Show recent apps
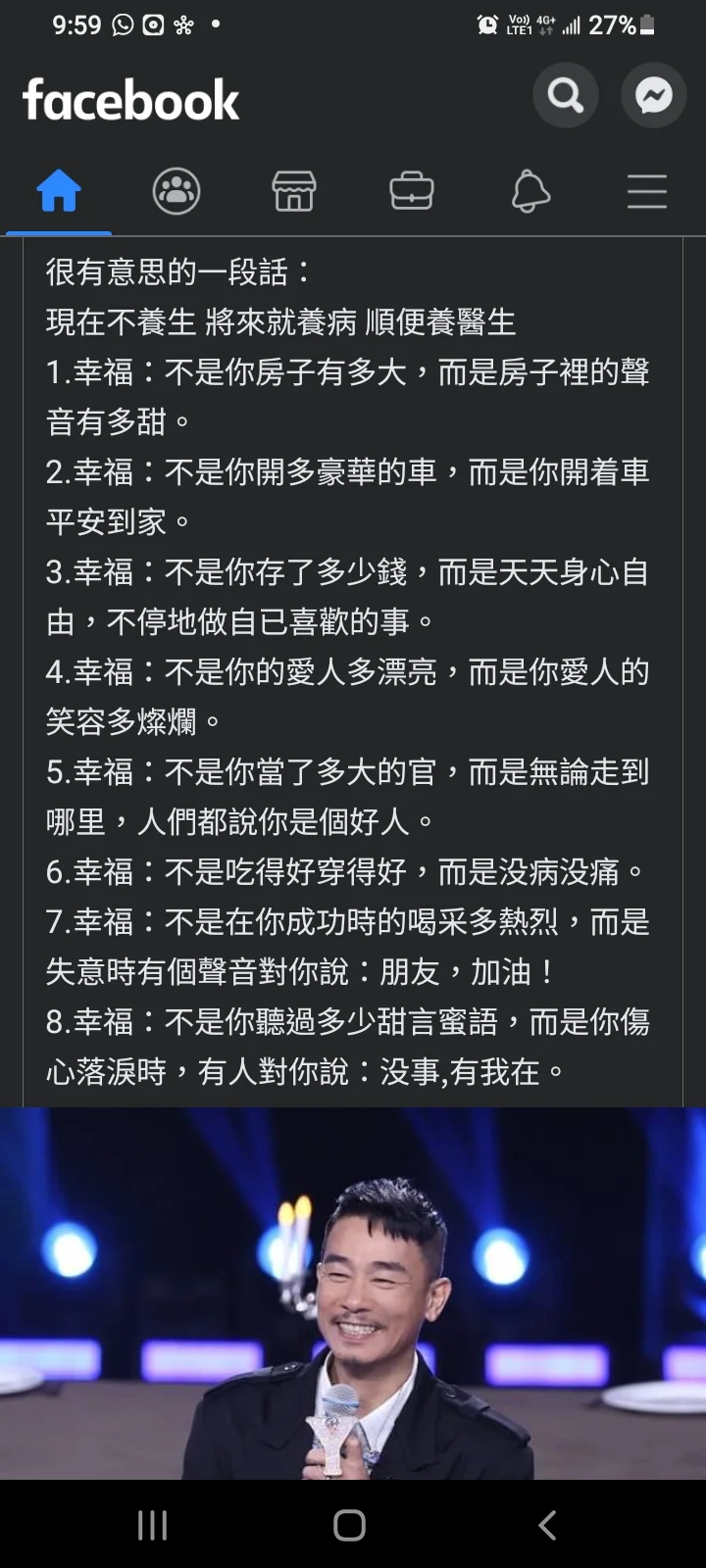 tap(153, 1525)
